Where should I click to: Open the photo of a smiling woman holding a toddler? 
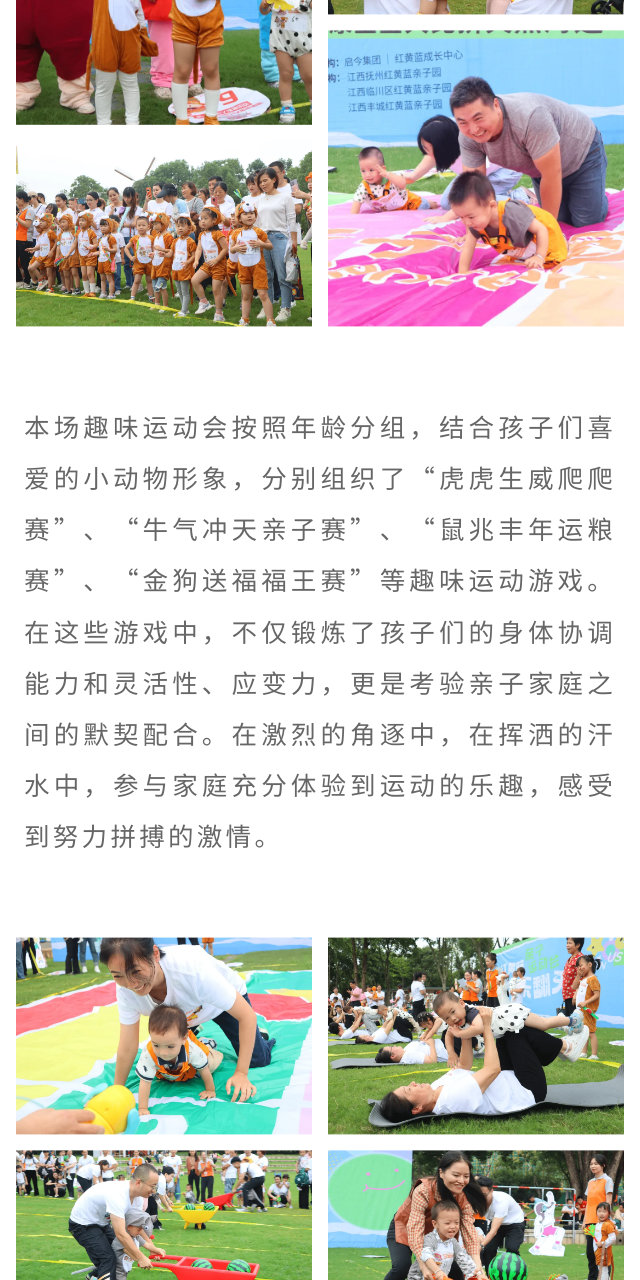[475, 1215]
